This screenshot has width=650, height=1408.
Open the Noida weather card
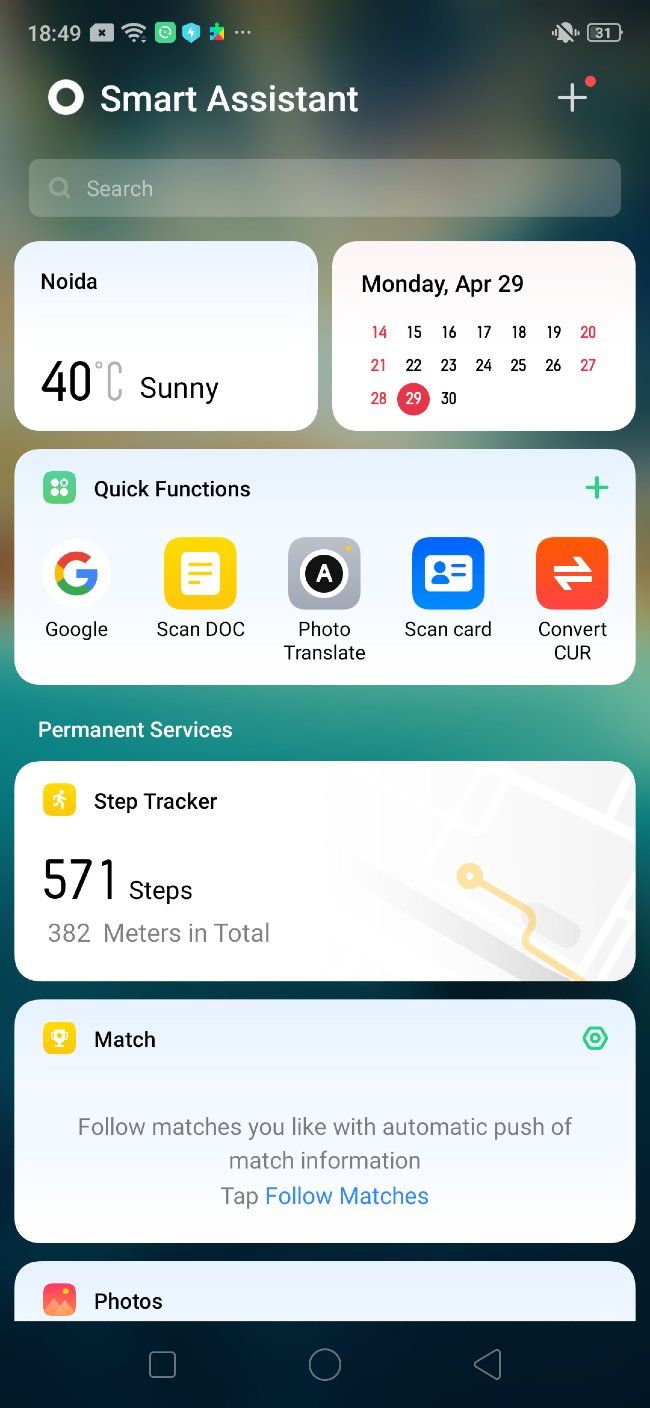click(166, 336)
